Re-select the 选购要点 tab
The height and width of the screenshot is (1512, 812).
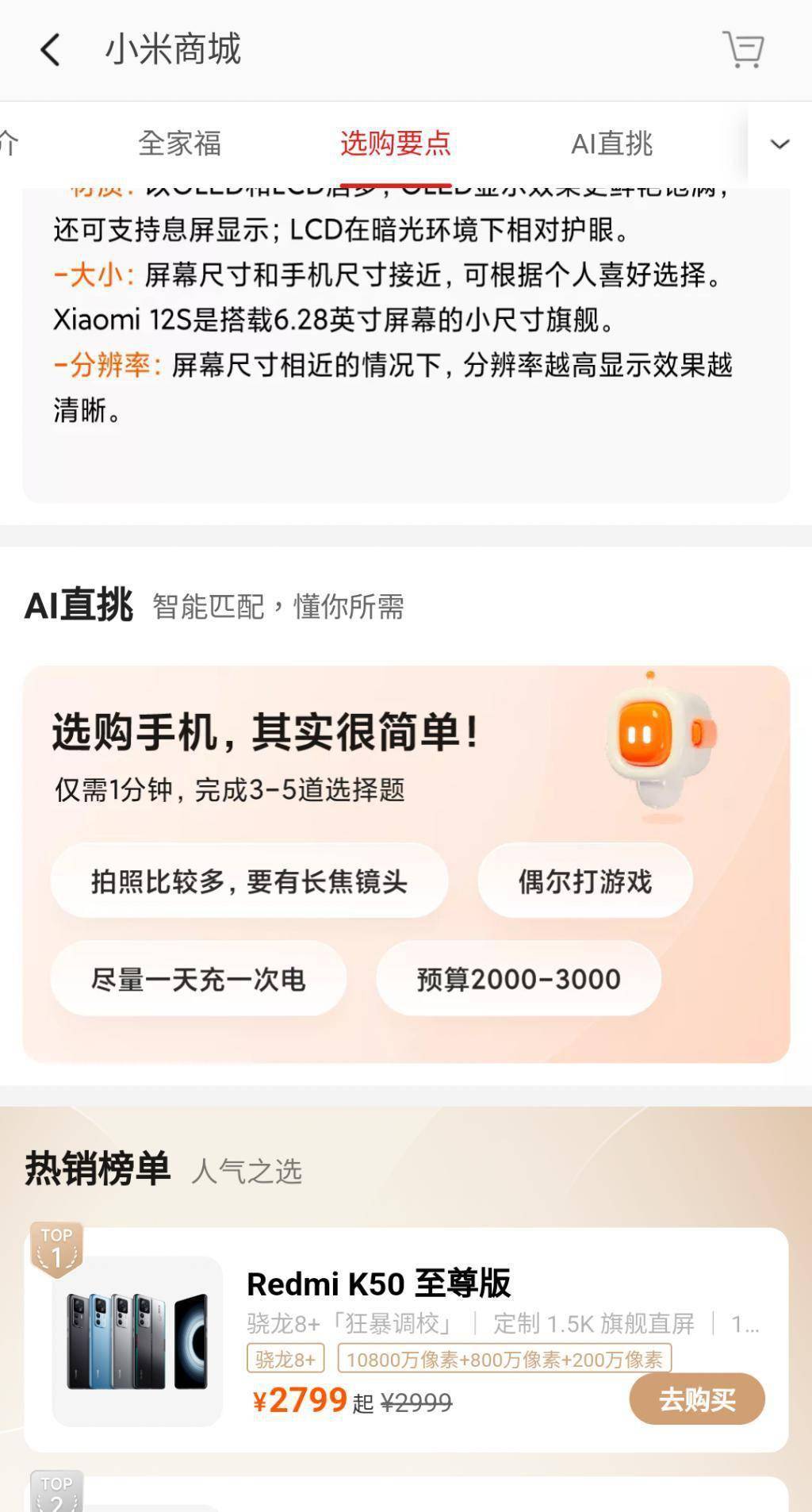coord(394,144)
